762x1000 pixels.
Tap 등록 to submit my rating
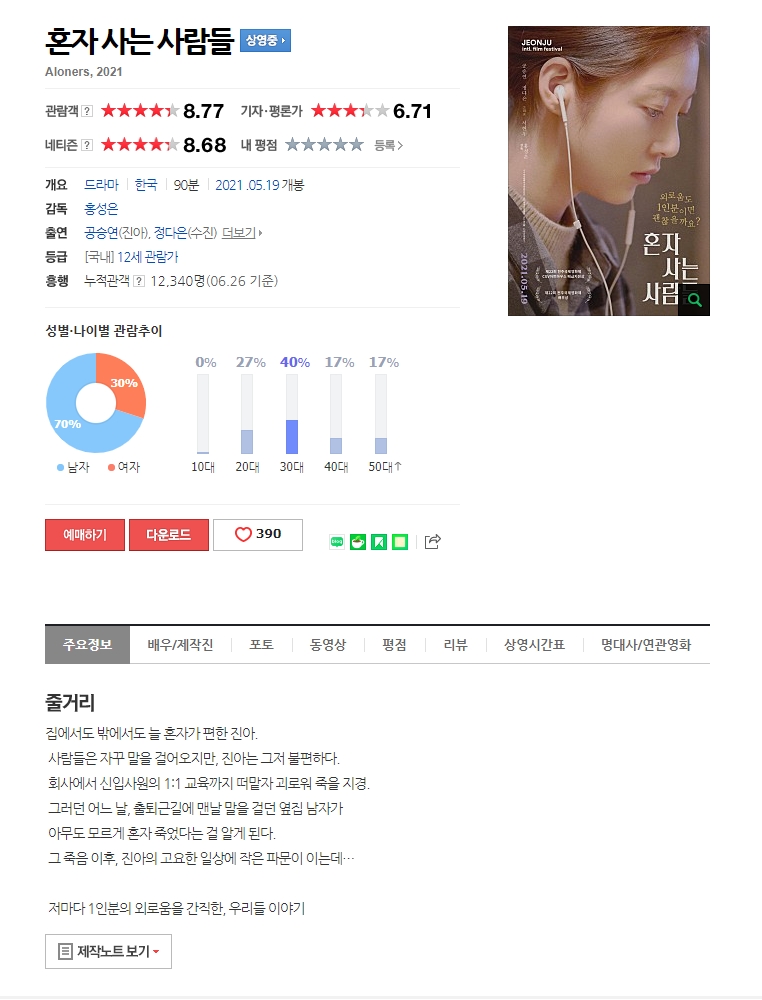point(388,145)
